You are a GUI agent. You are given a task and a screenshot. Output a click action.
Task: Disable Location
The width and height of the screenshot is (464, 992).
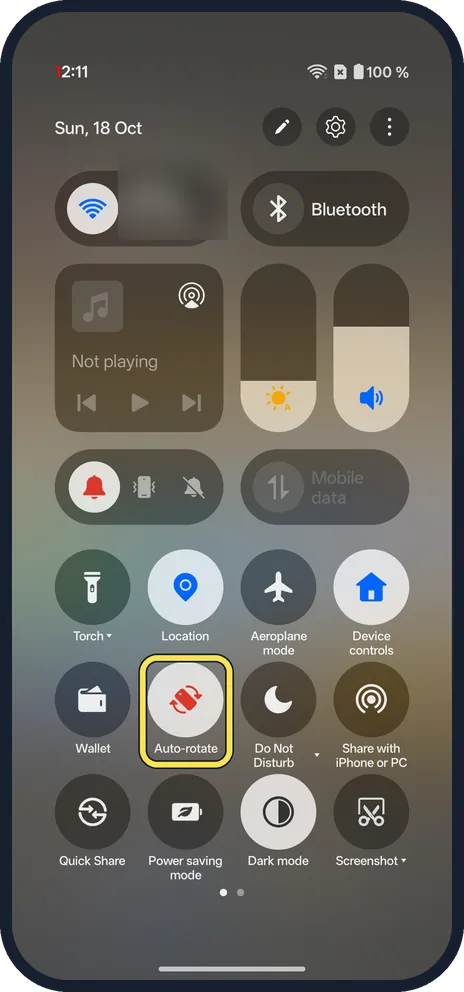tap(185, 587)
